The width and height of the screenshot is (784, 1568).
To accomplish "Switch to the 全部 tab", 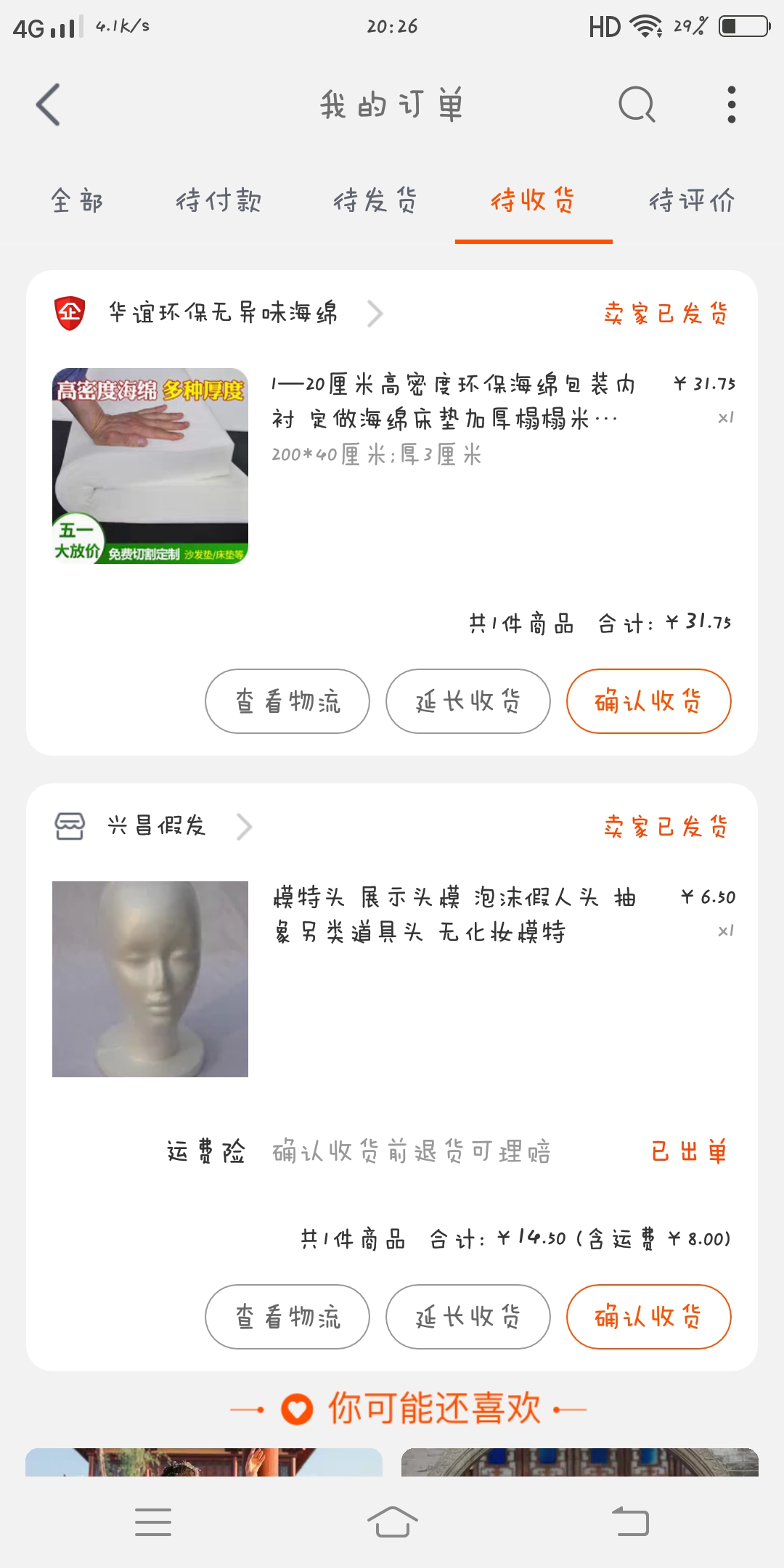I will pos(77,200).
